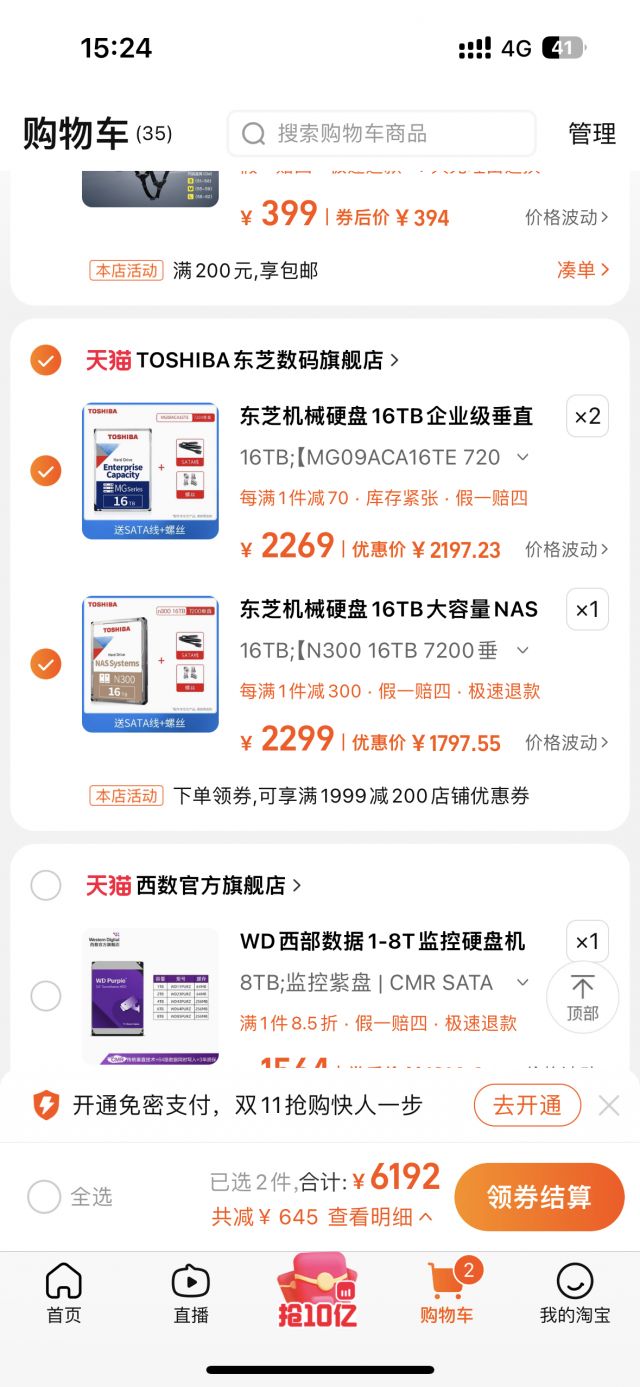Tap 去开通 to enable password-free payment

click(x=527, y=1105)
